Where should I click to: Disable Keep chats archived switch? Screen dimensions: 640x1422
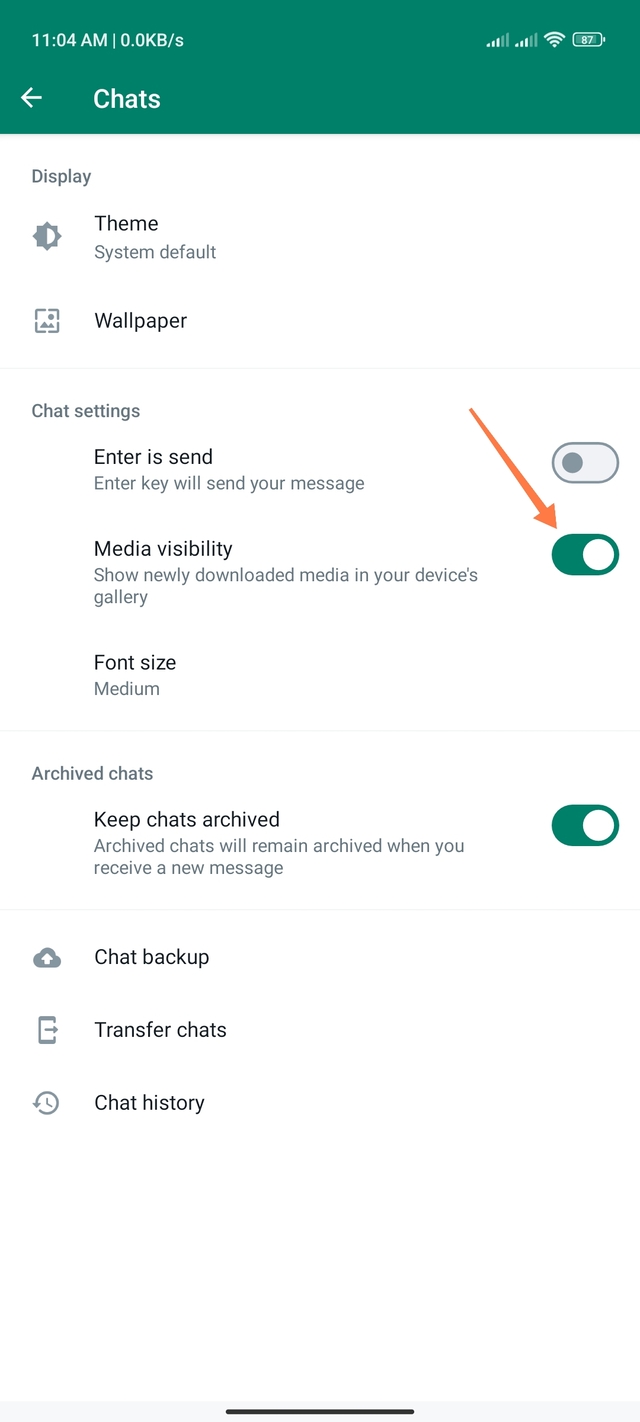tap(585, 826)
